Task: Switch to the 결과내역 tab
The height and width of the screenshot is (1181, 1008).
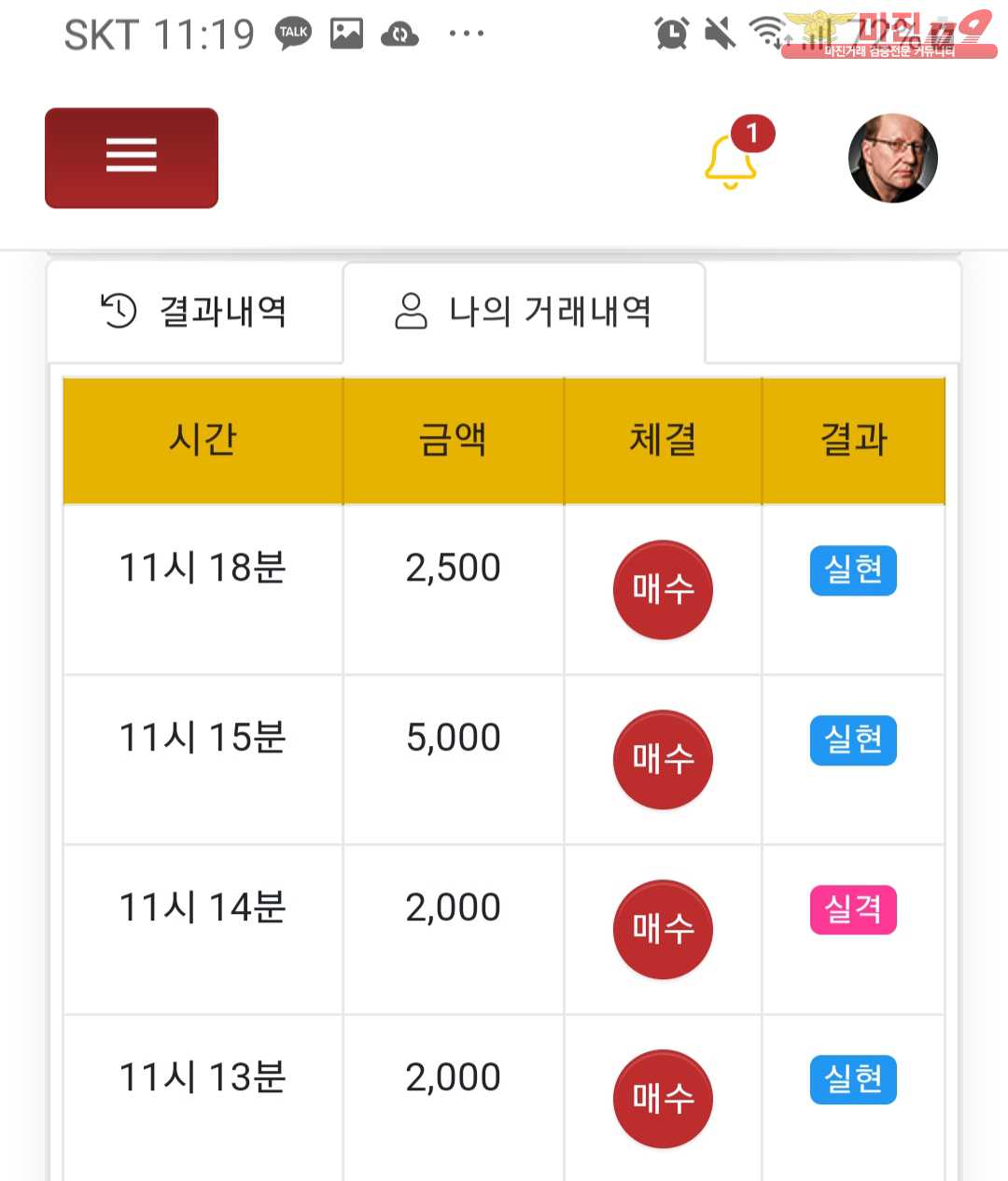Action: coord(194,311)
